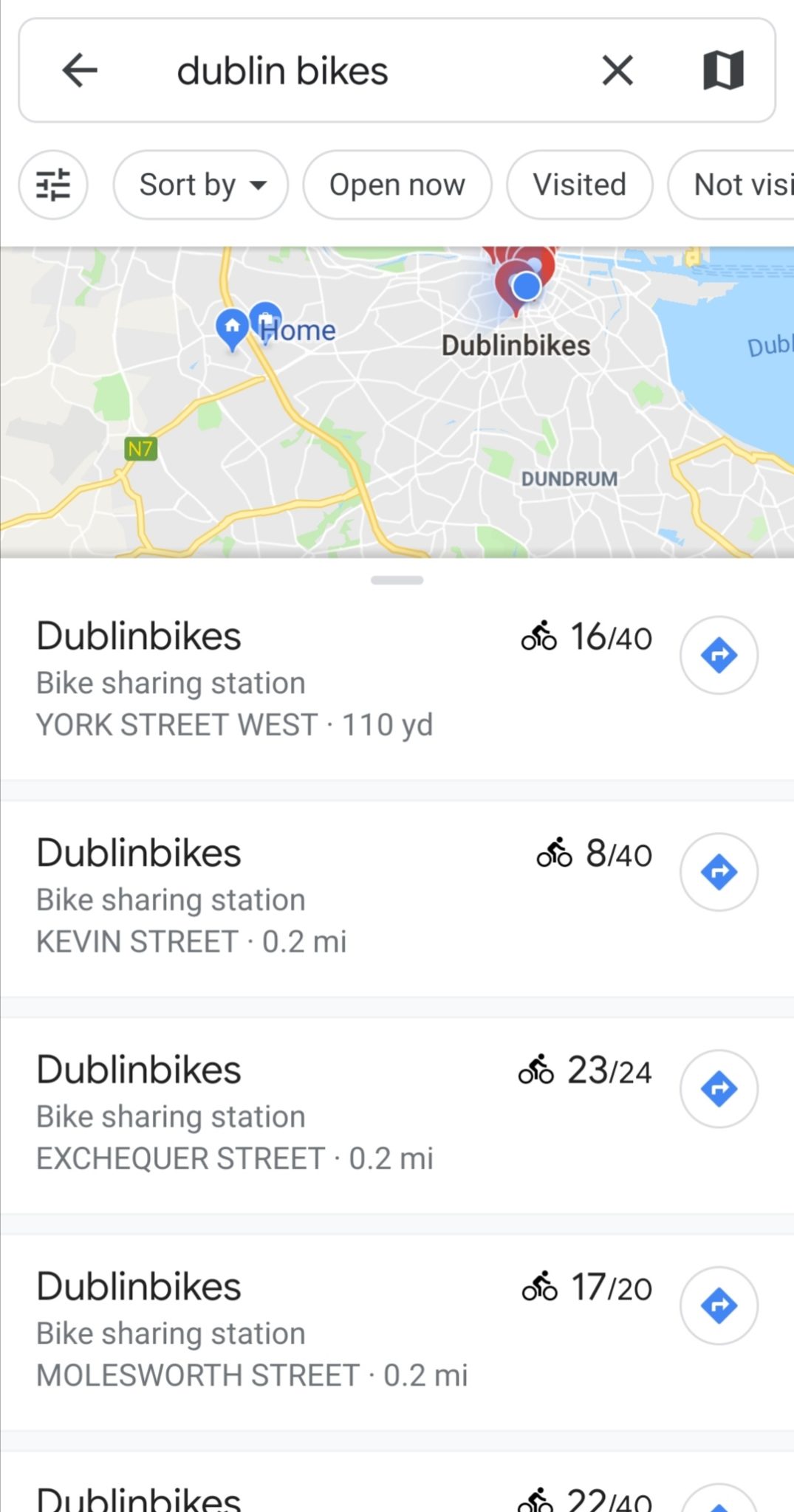Edit the dublin bikes search text

click(x=282, y=72)
